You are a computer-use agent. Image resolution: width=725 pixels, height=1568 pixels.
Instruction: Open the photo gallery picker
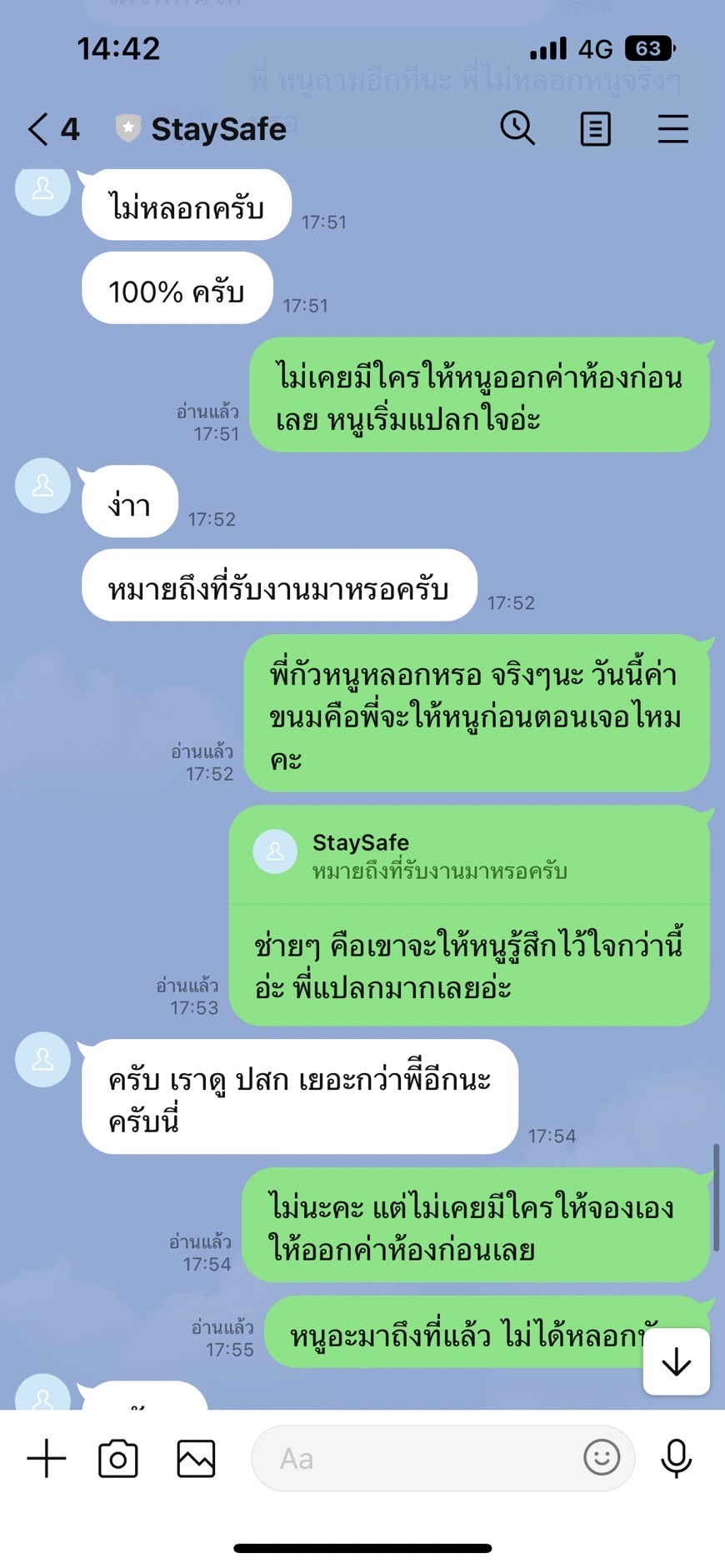click(197, 1458)
